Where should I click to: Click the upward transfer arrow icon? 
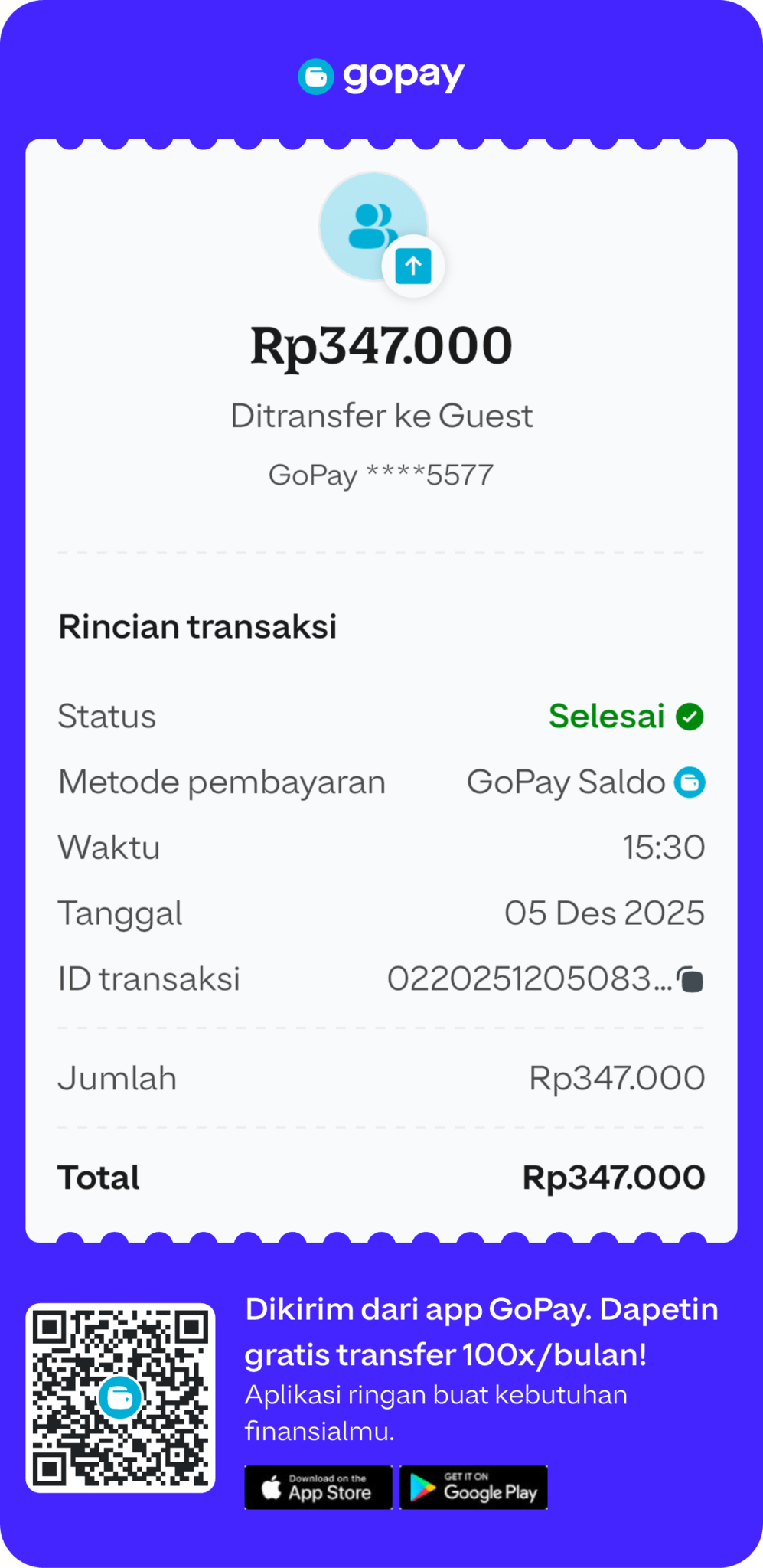coord(412,265)
